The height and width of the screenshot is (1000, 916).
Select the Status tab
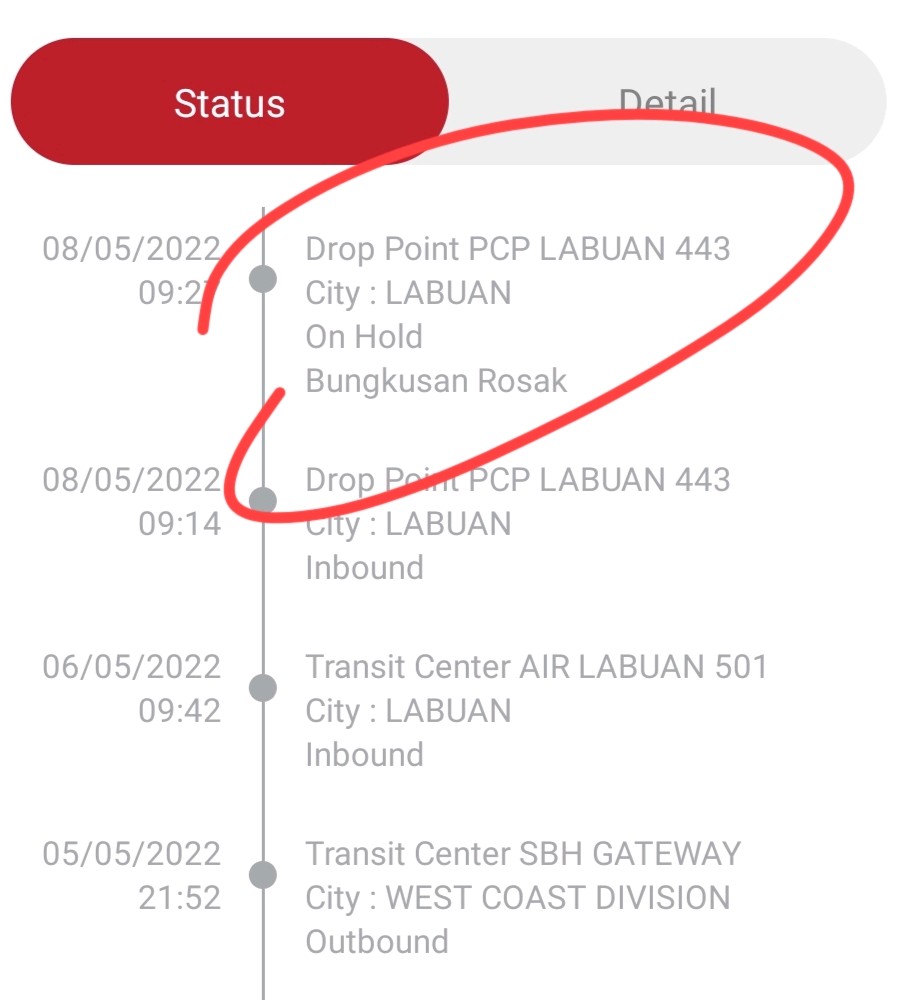(x=230, y=103)
